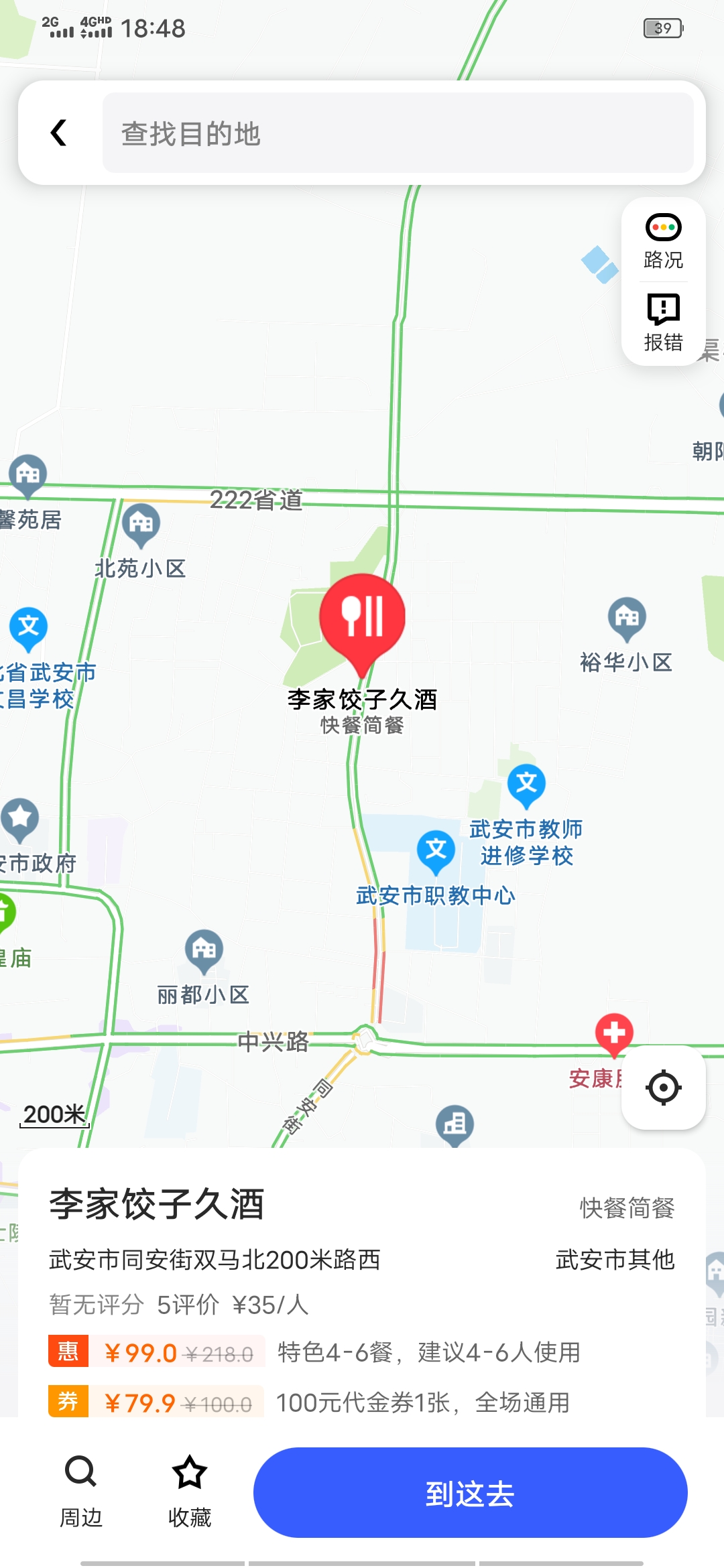Viewport: 724px width, 1568px height.
Task: Select 武安市职教中心 school marker
Action: (x=436, y=851)
